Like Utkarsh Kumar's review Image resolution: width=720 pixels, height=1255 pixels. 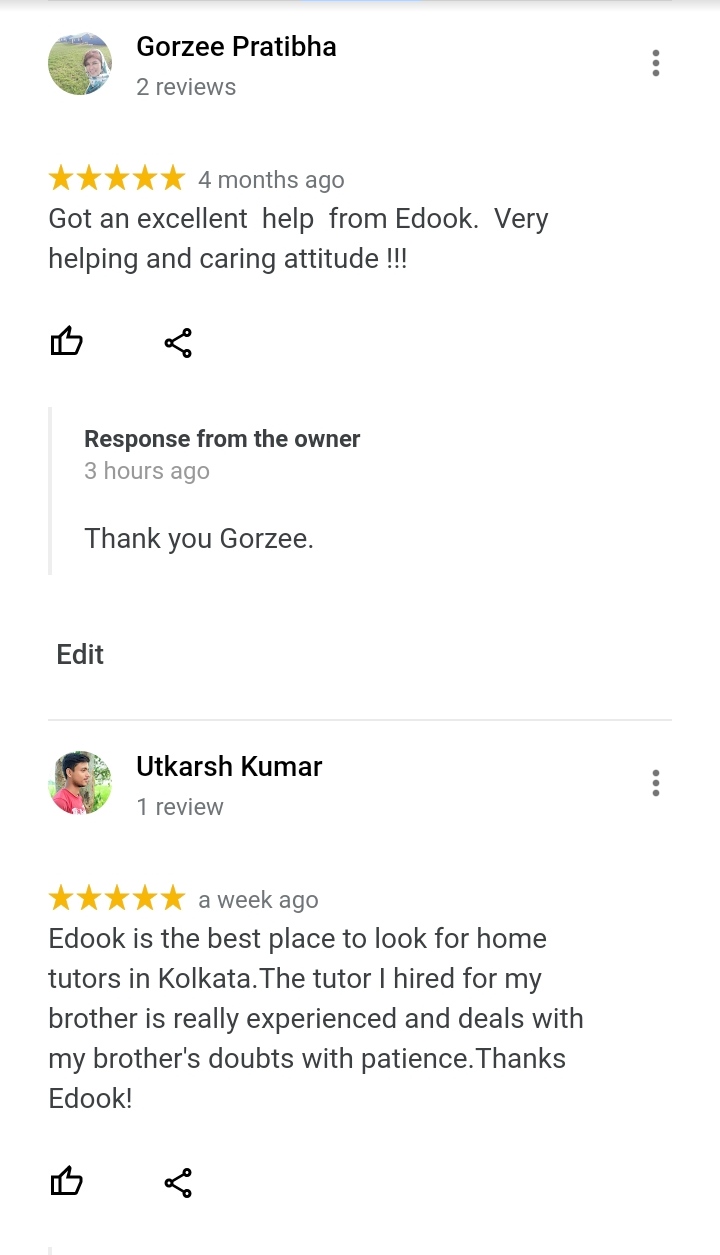click(x=66, y=1182)
